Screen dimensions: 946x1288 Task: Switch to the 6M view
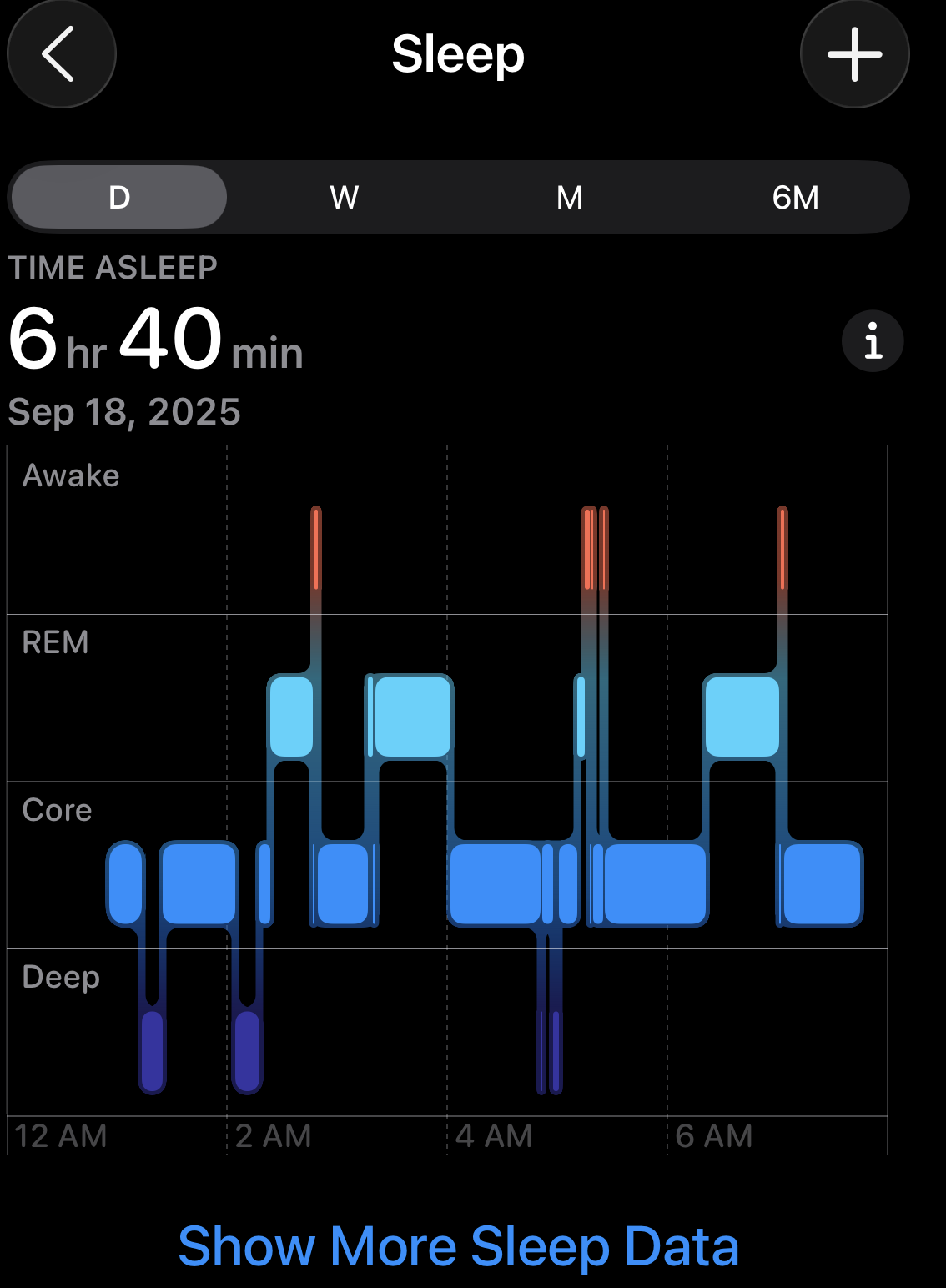click(x=795, y=198)
